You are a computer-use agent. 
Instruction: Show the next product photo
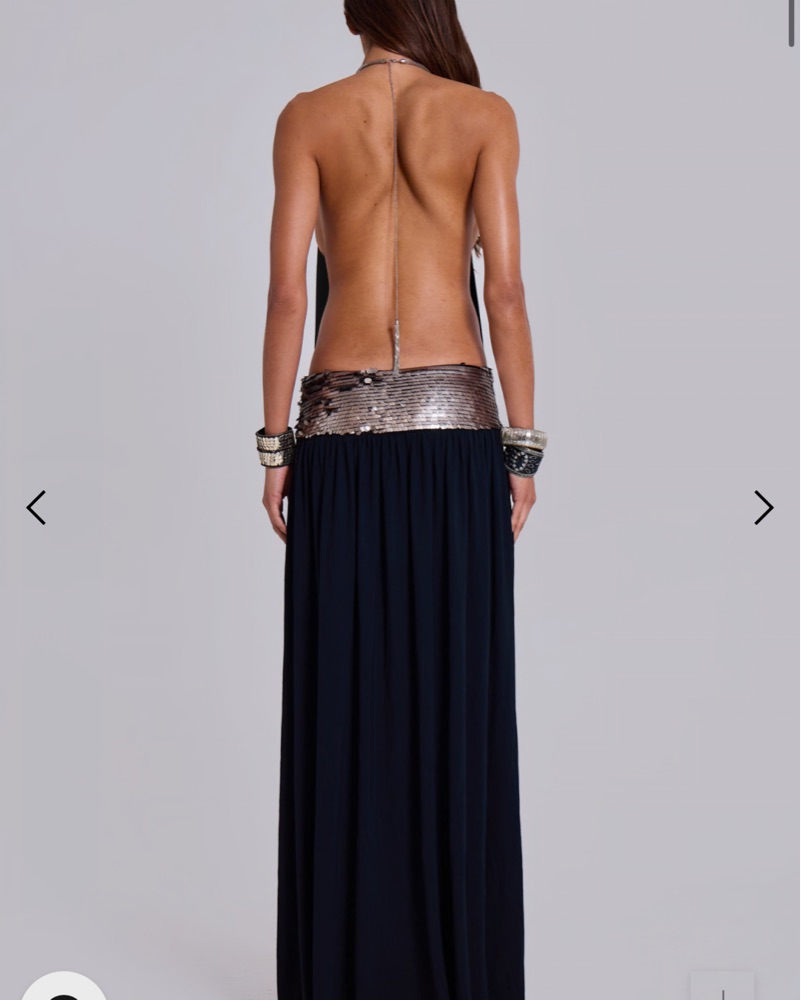point(763,508)
